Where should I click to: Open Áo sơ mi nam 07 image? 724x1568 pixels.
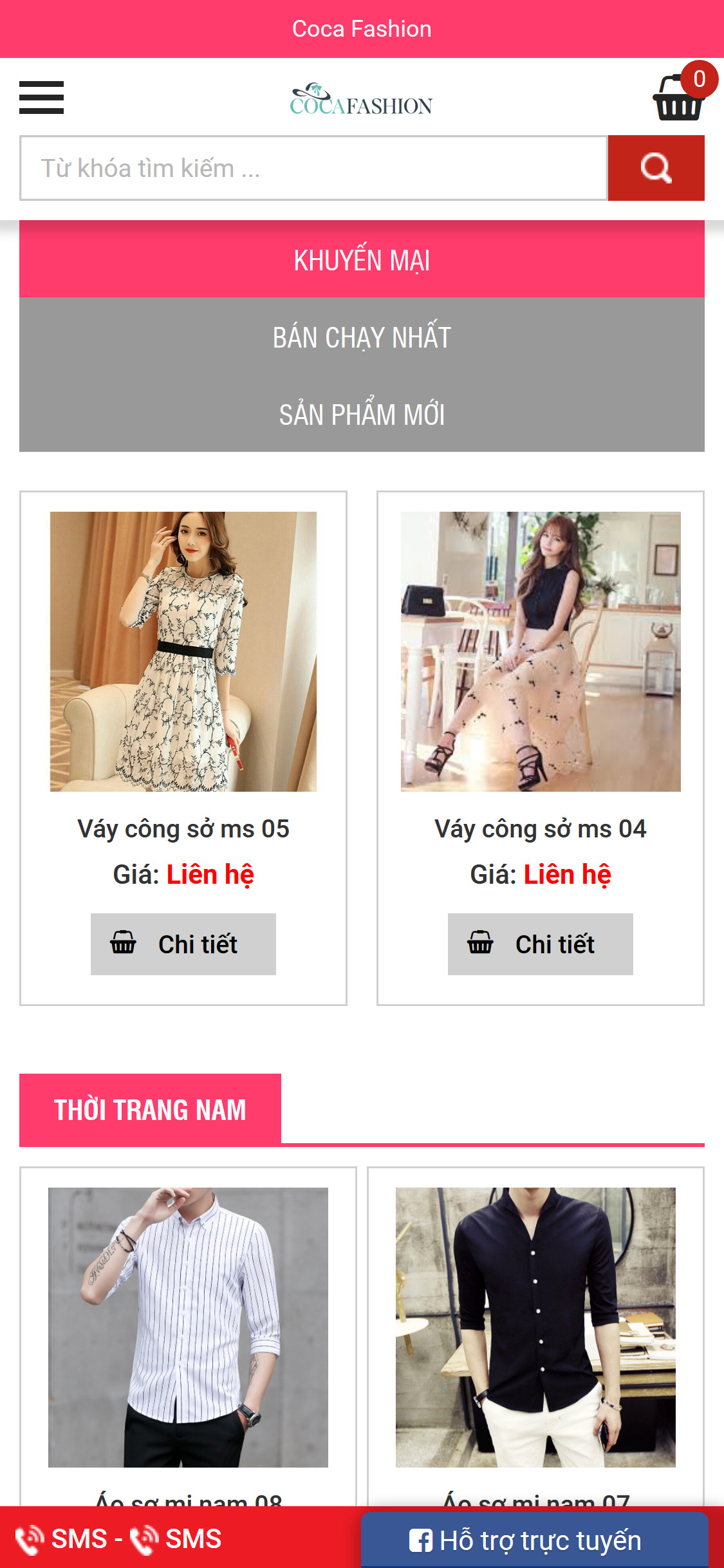pos(535,1327)
